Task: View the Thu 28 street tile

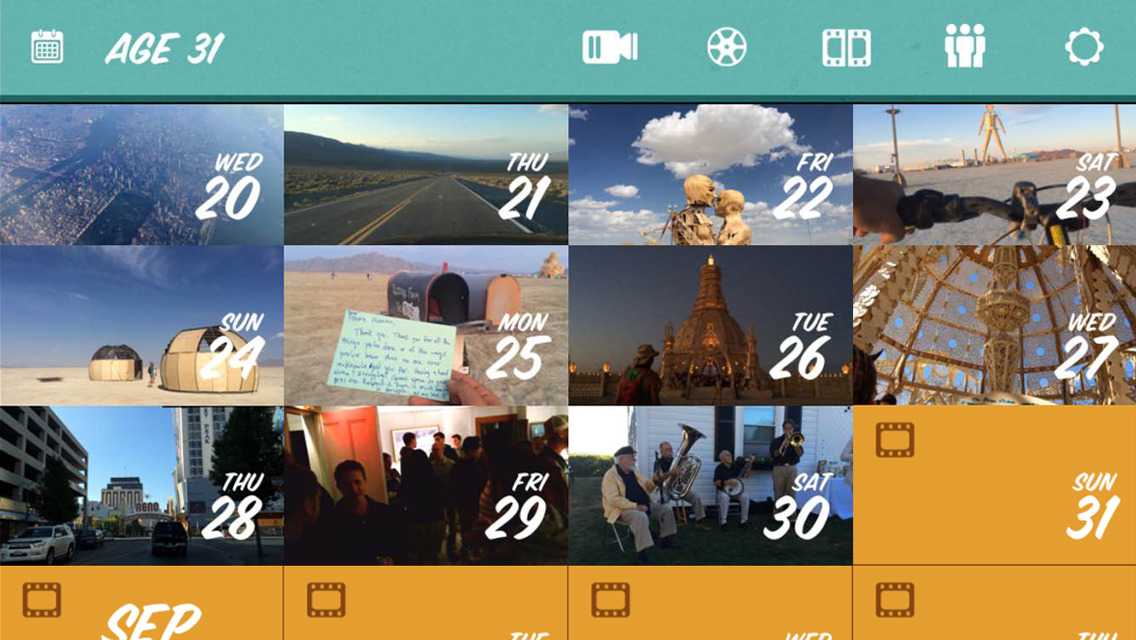Action: click(x=141, y=486)
